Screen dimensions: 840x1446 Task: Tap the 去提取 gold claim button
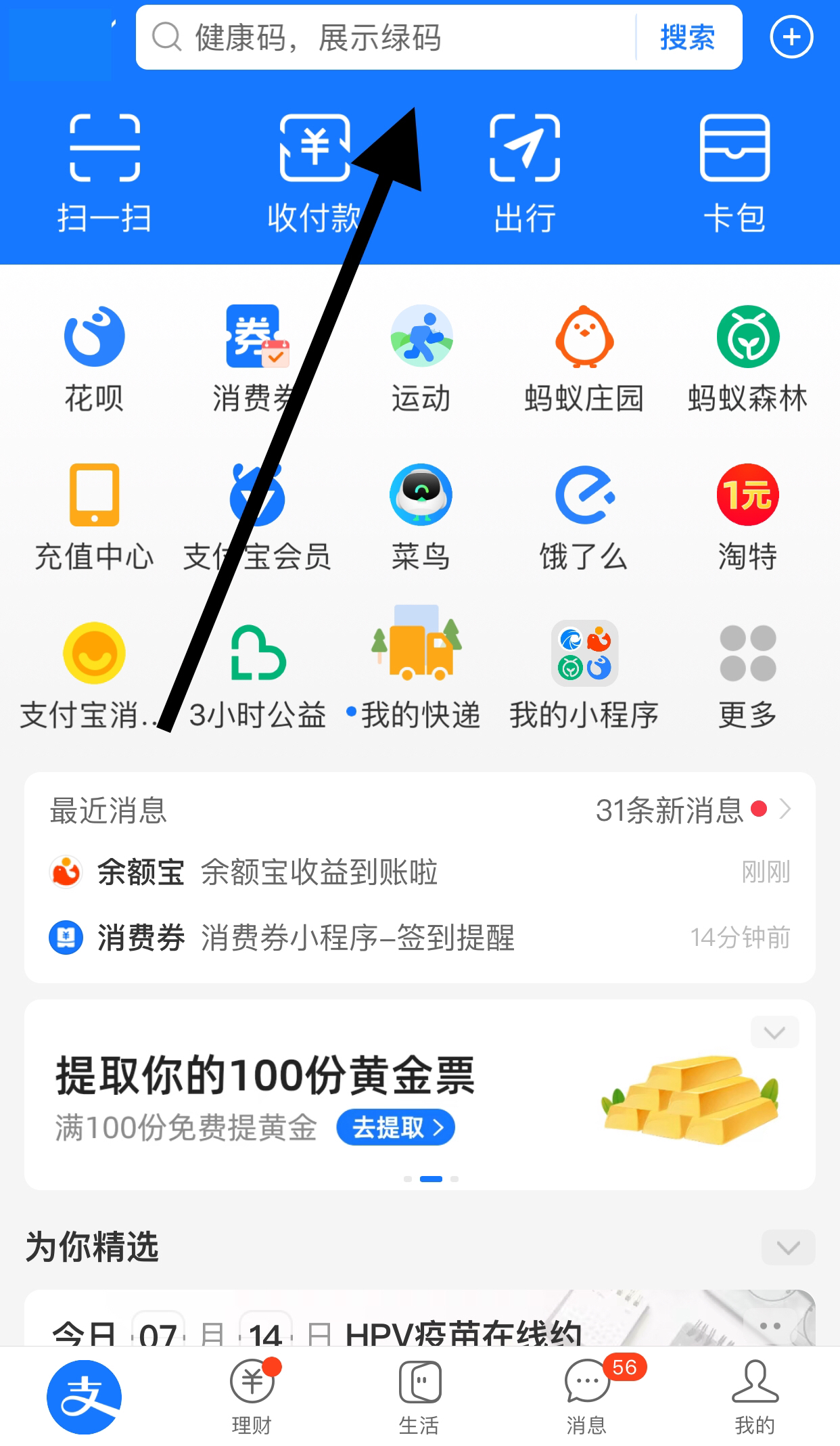pyautogui.click(x=395, y=1127)
